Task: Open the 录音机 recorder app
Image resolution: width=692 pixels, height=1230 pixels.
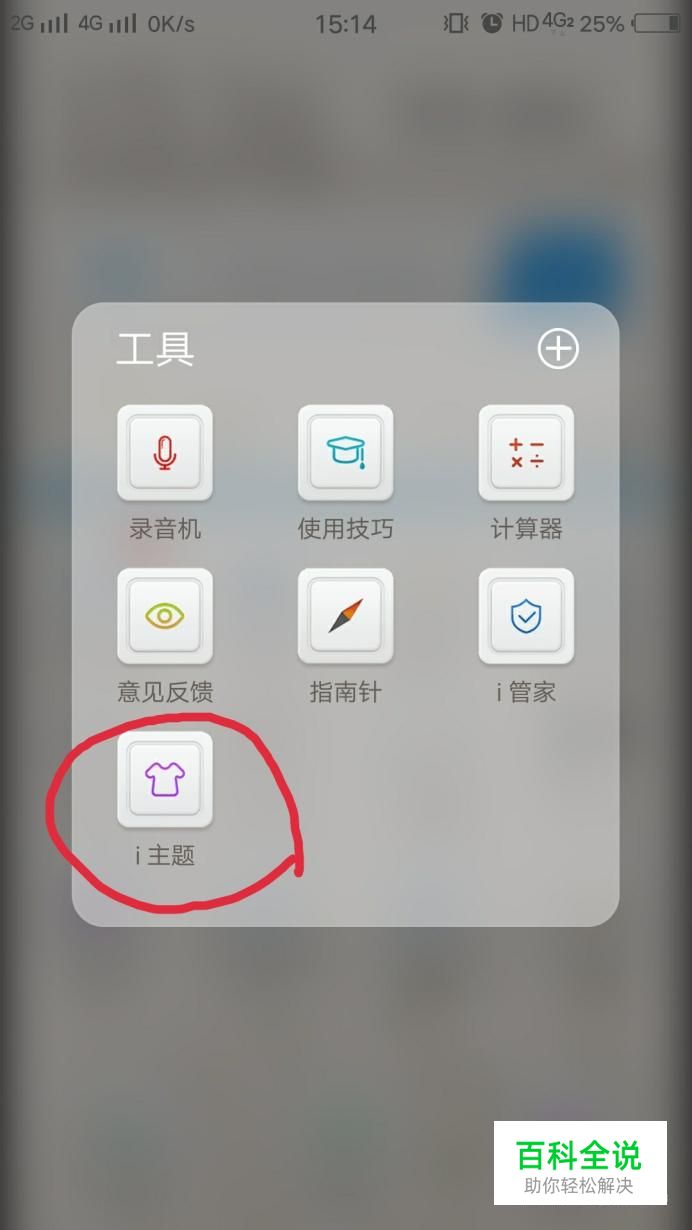Action: [165, 453]
